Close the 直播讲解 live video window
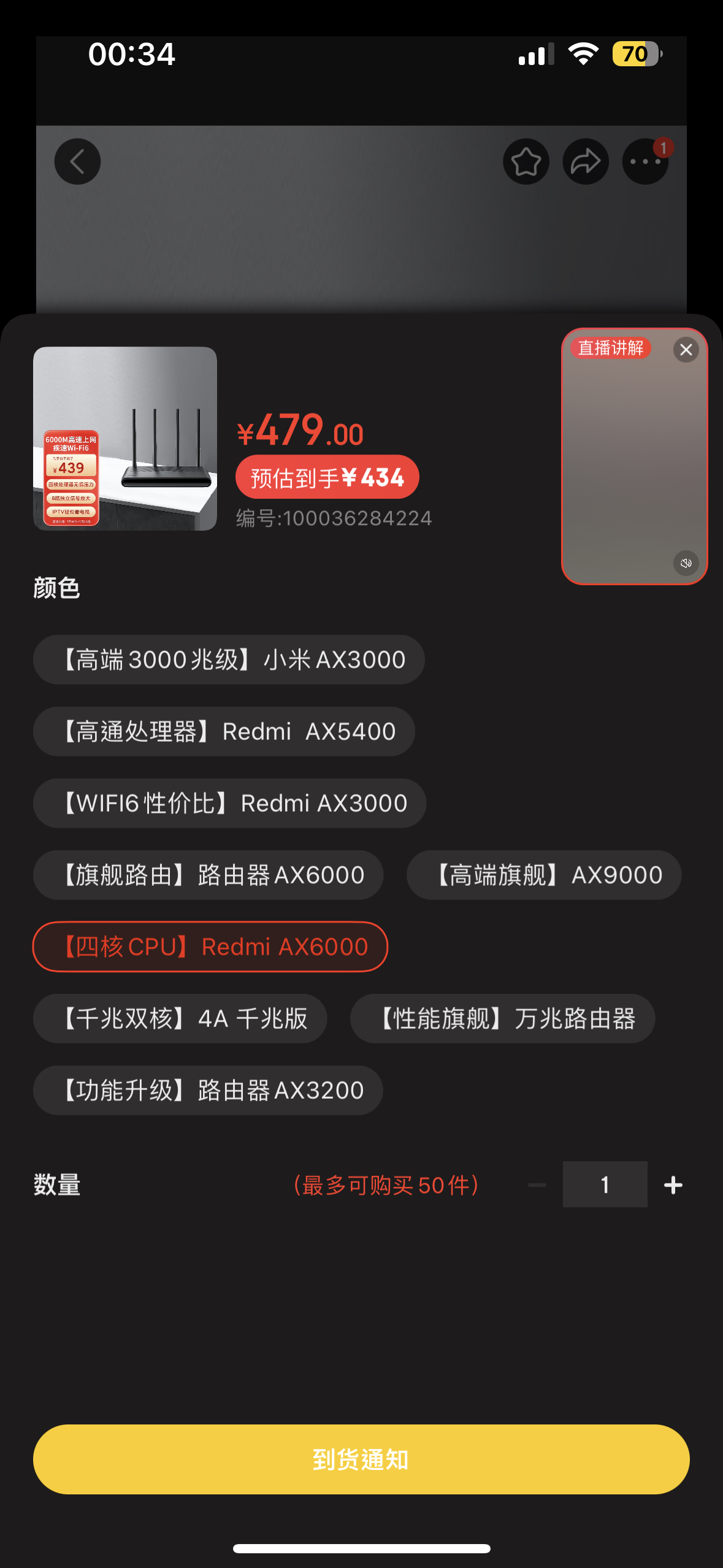Viewport: 723px width, 1568px height. (x=686, y=350)
